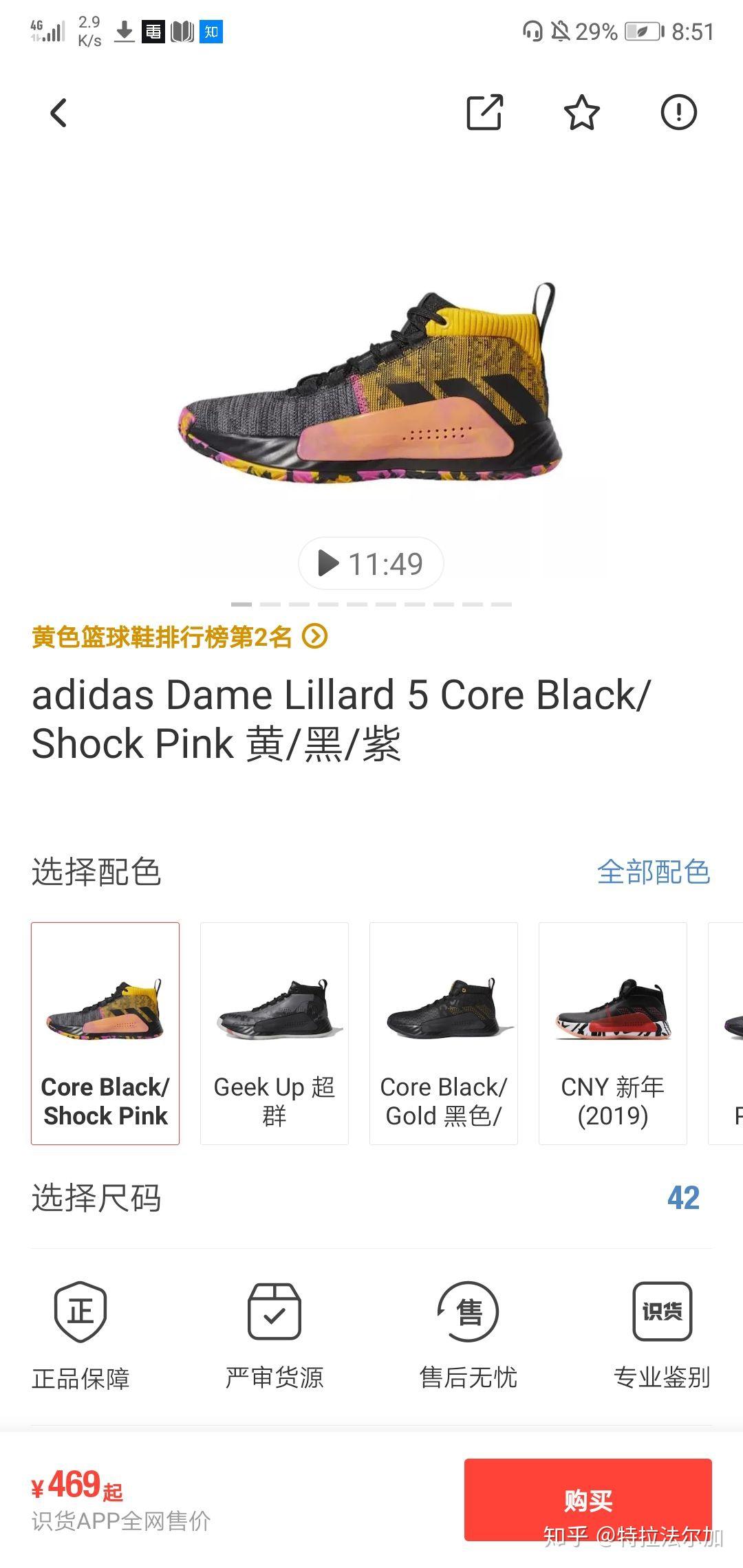Viewport: 743px width, 1568px height.
Task: Go back using the top-left arrow
Action: coord(59,113)
